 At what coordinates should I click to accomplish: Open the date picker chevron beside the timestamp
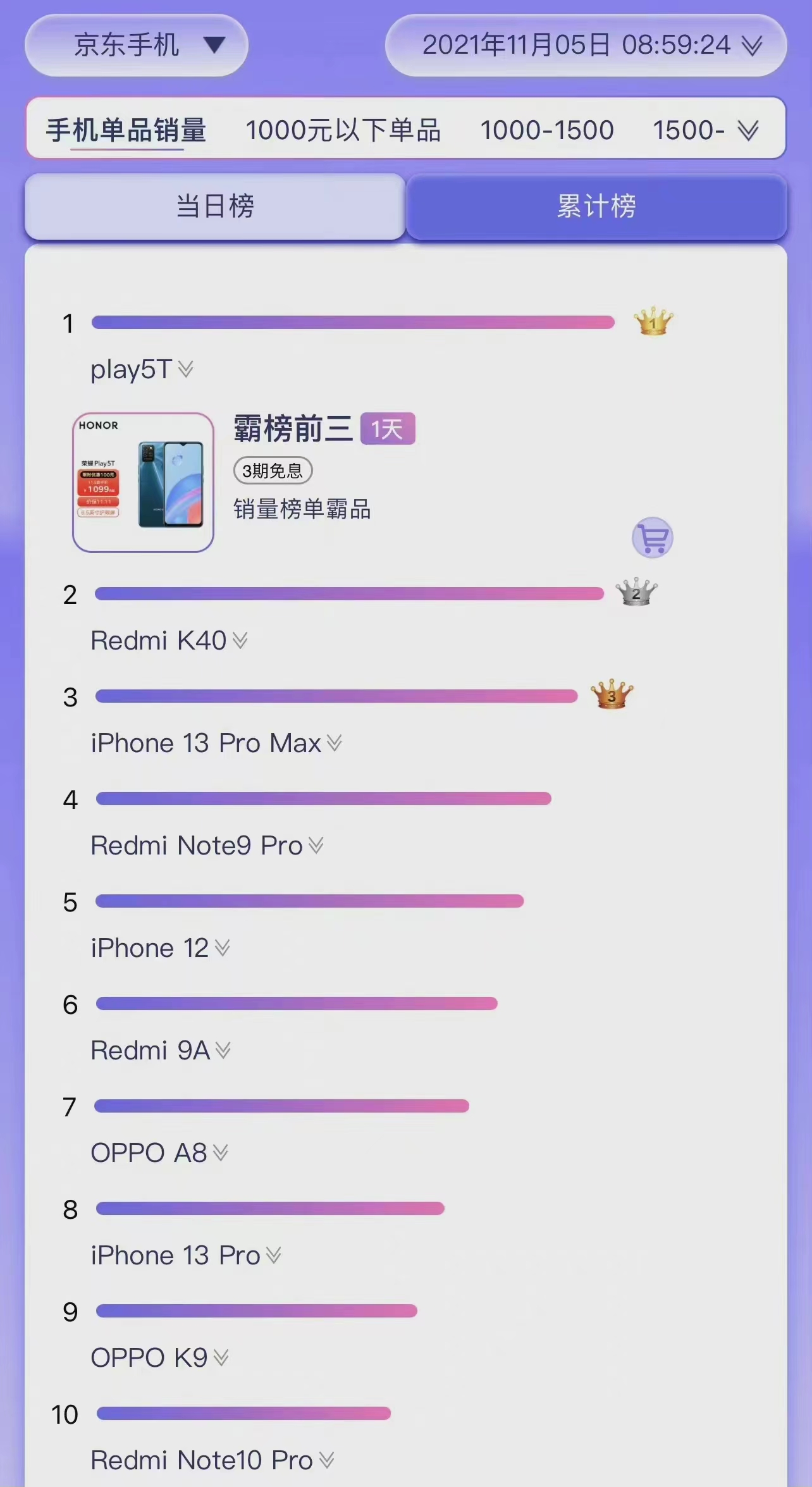(x=753, y=46)
